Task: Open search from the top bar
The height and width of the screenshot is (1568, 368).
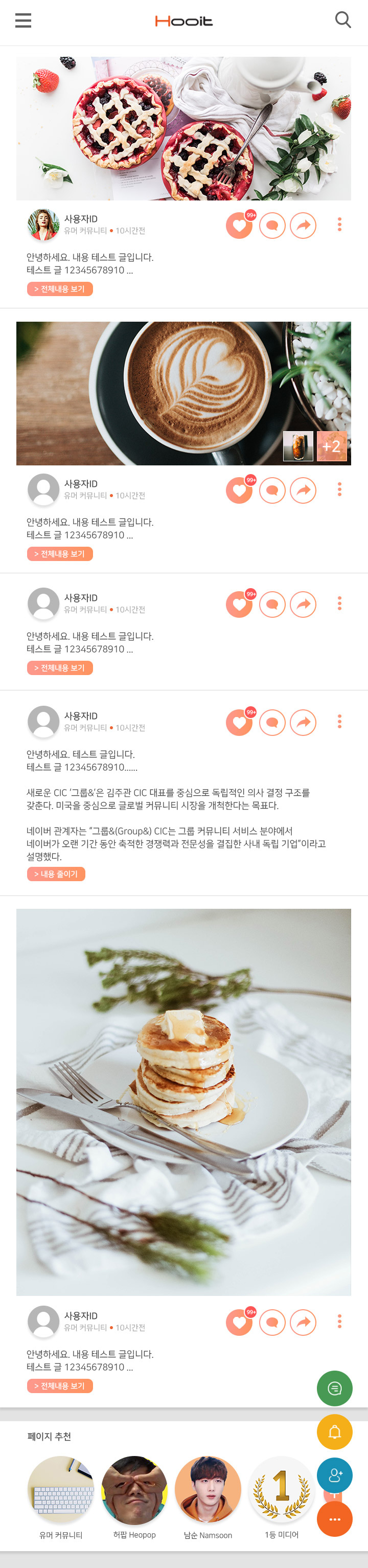Action: (342, 20)
